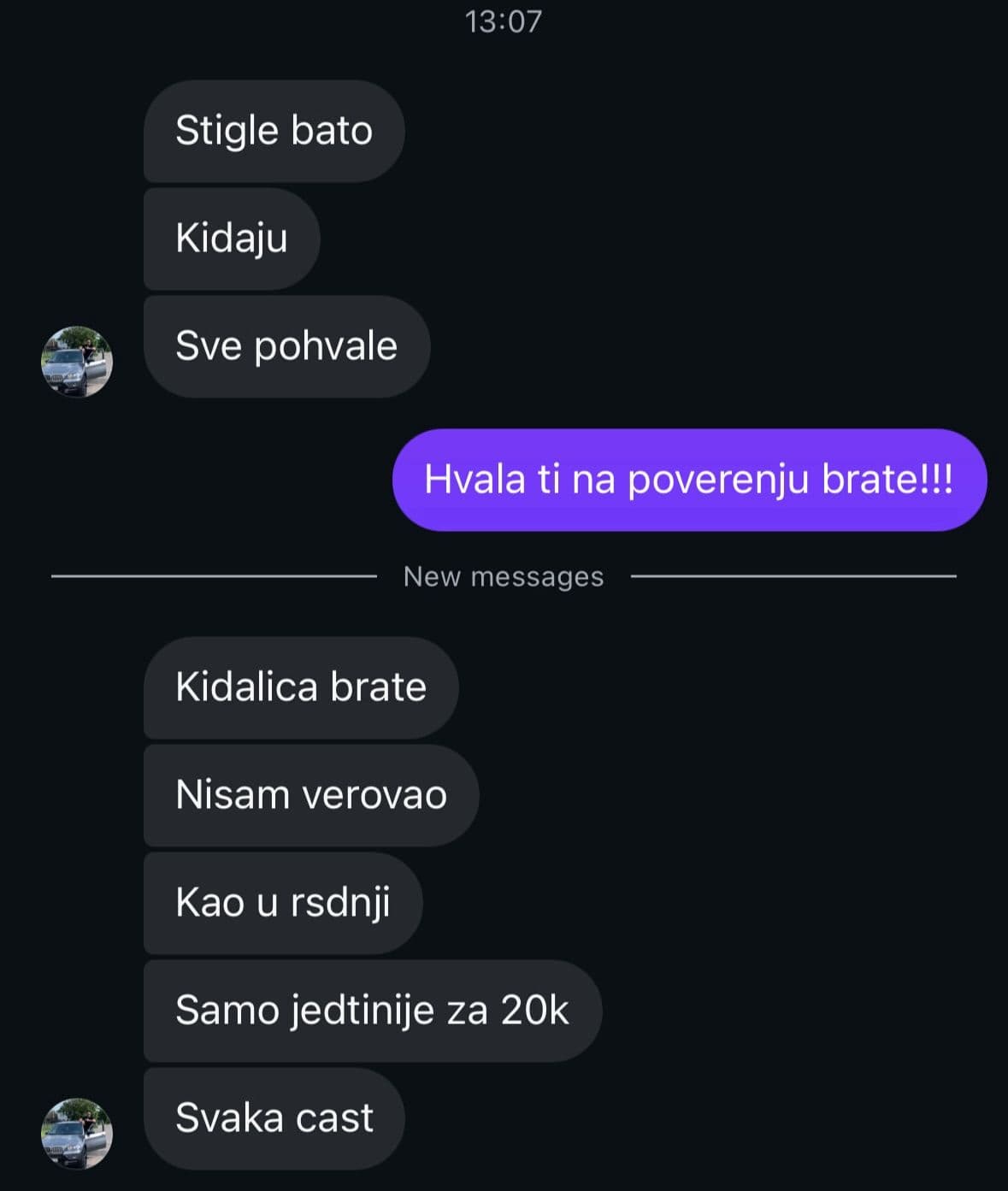
Task: Click the 'Kidalica brate' message bubble
Action: coord(301,687)
